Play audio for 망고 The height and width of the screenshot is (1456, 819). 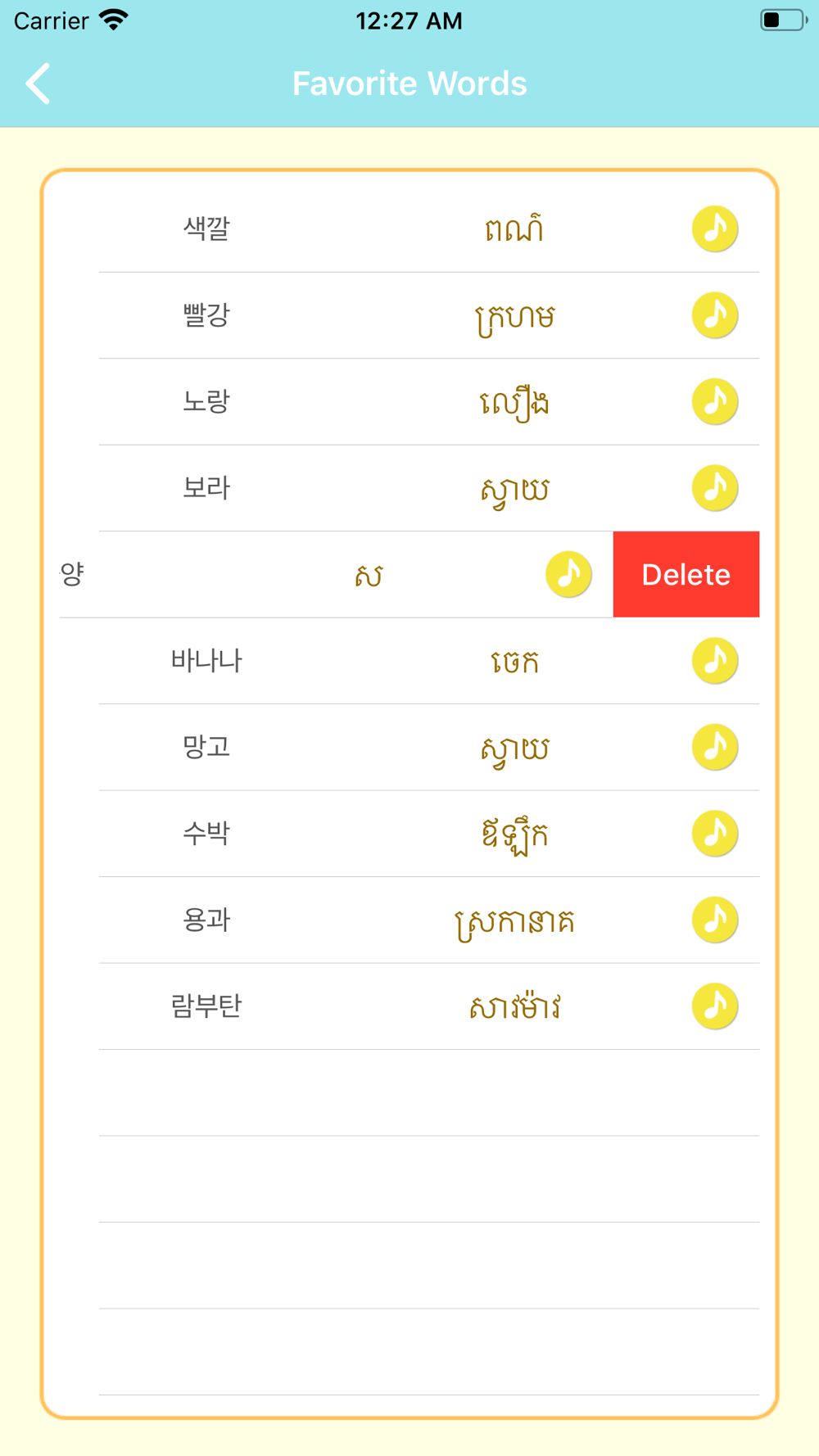coord(715,747)
